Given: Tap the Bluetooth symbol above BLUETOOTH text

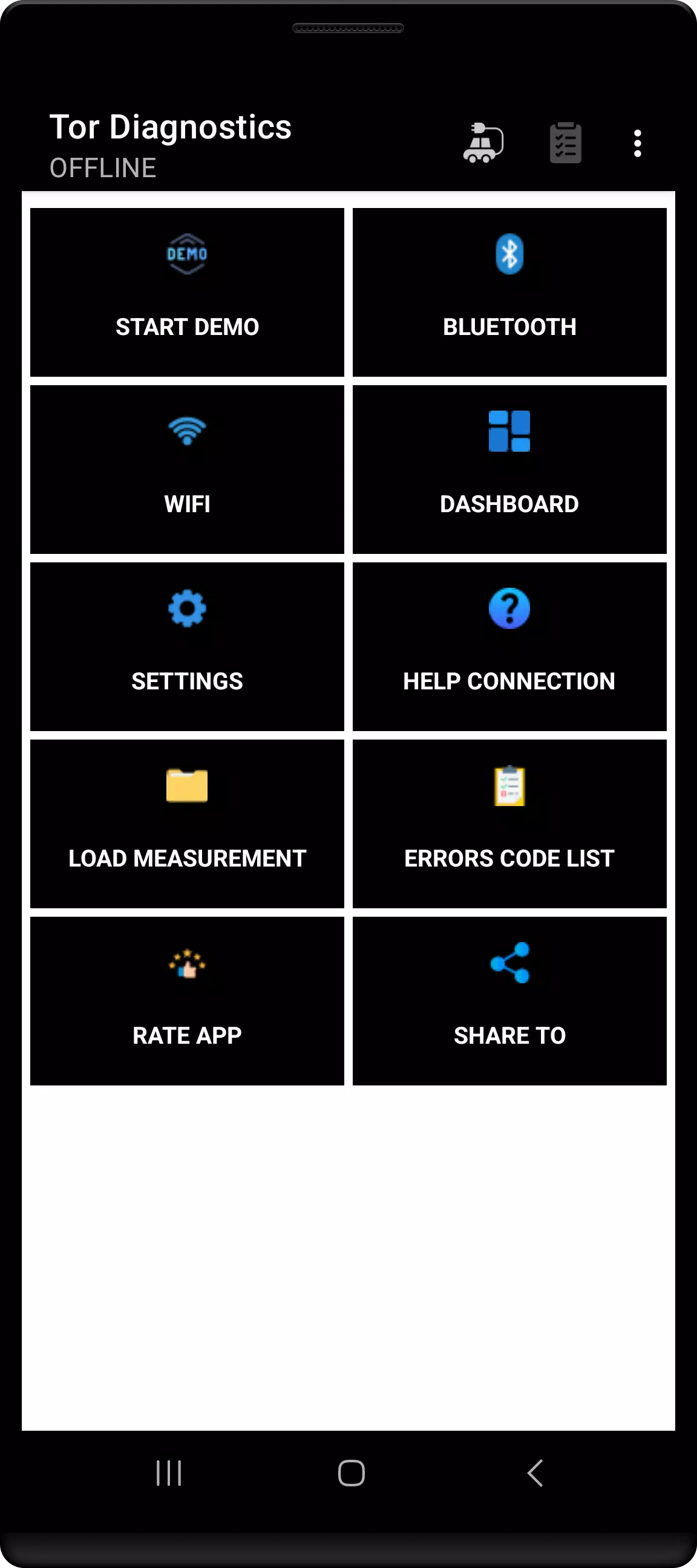Looking at the screenshot, I should point(509,253).
